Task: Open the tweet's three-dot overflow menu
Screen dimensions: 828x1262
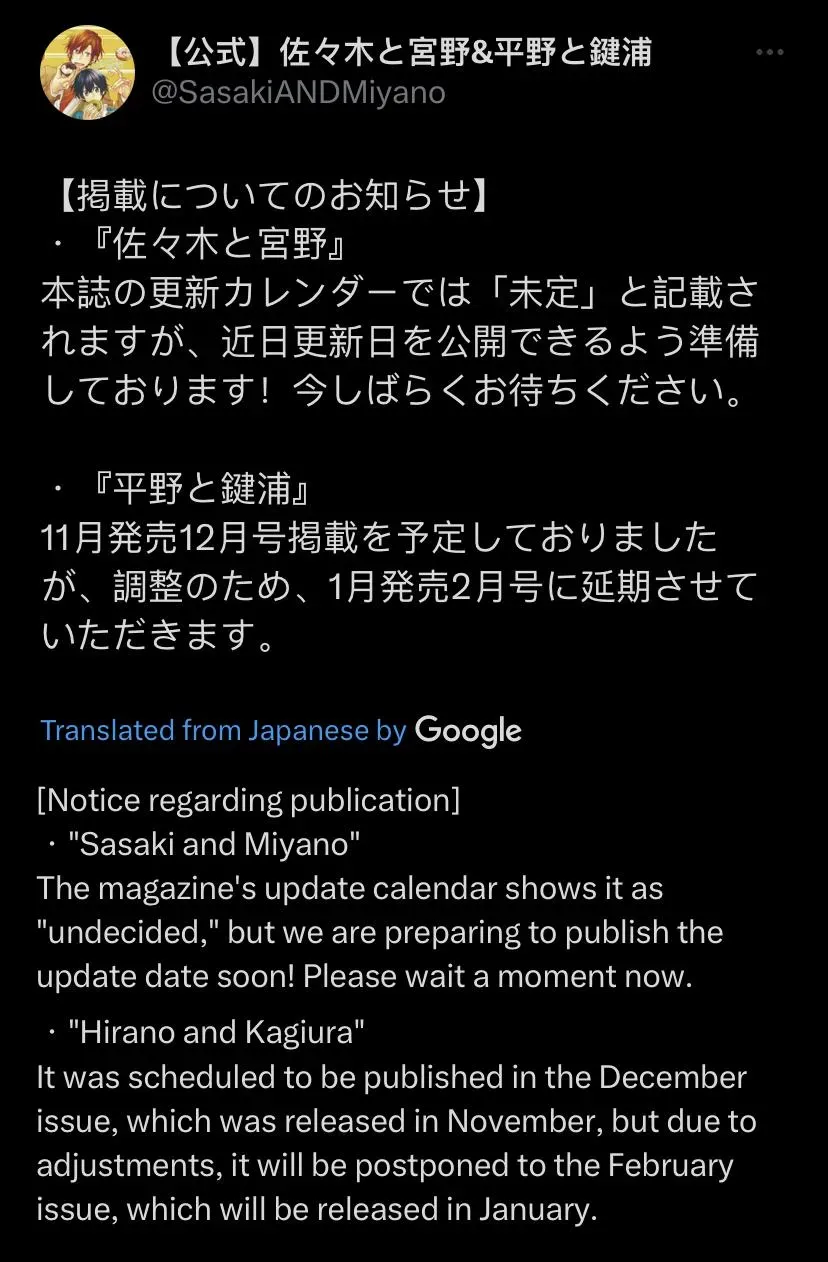Action: (769, 53)
